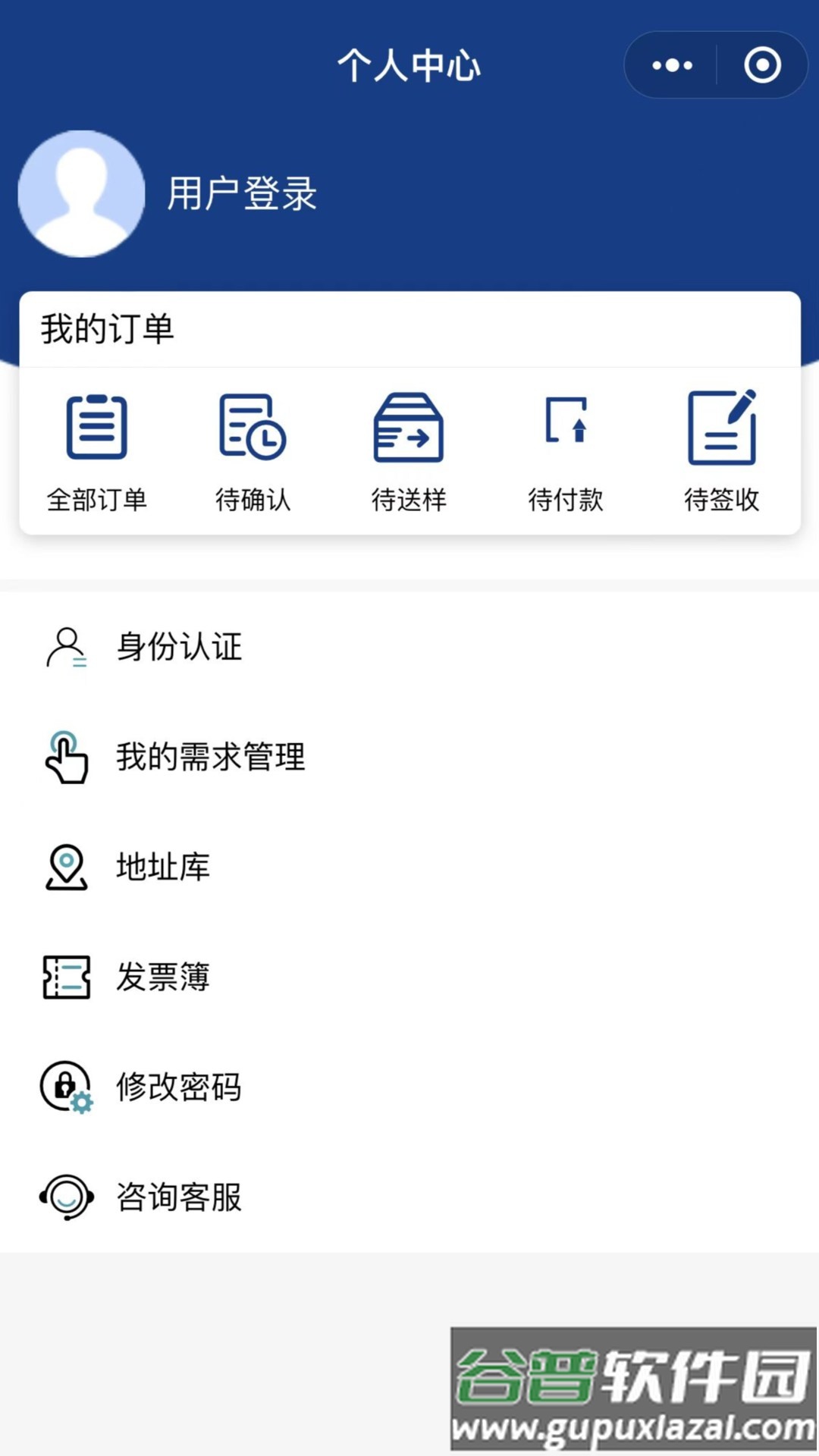Viewport: 819px width, 1456px height.
Task: Open the 咨询客服 headset icon
Action: [x=67, y=1197]
